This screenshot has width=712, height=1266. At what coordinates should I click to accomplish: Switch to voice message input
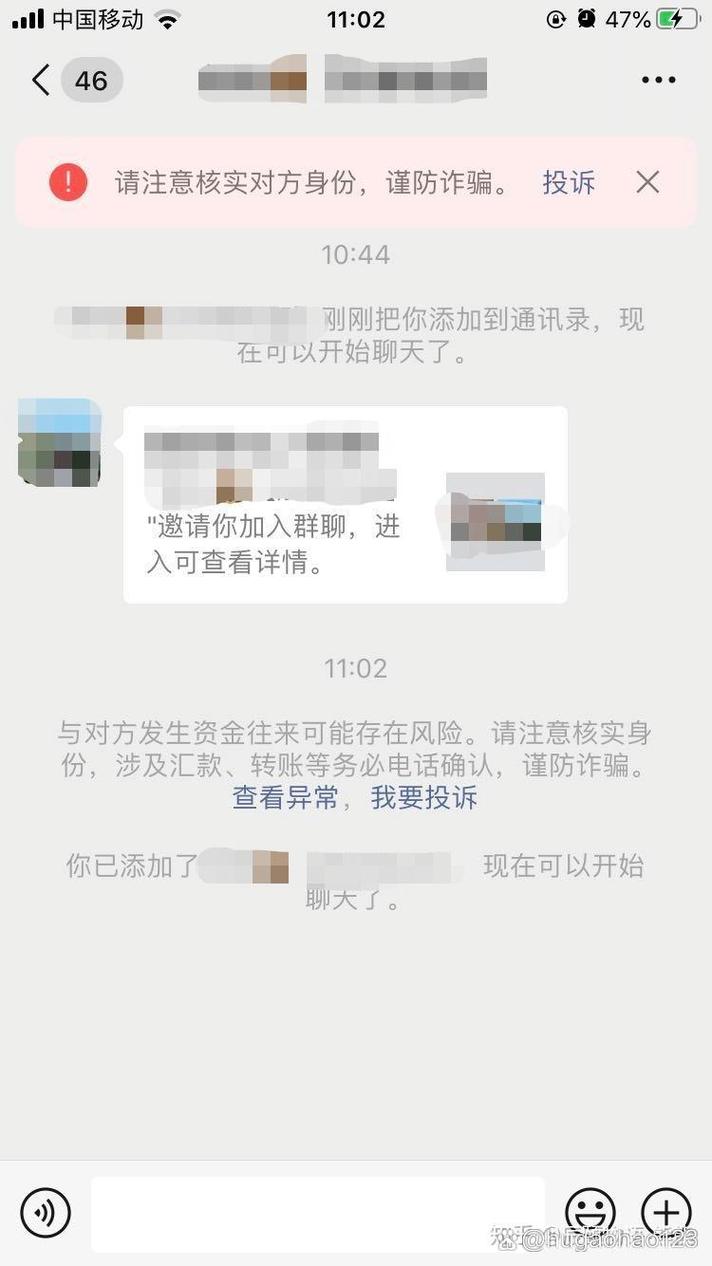(x=45, y=1213)
